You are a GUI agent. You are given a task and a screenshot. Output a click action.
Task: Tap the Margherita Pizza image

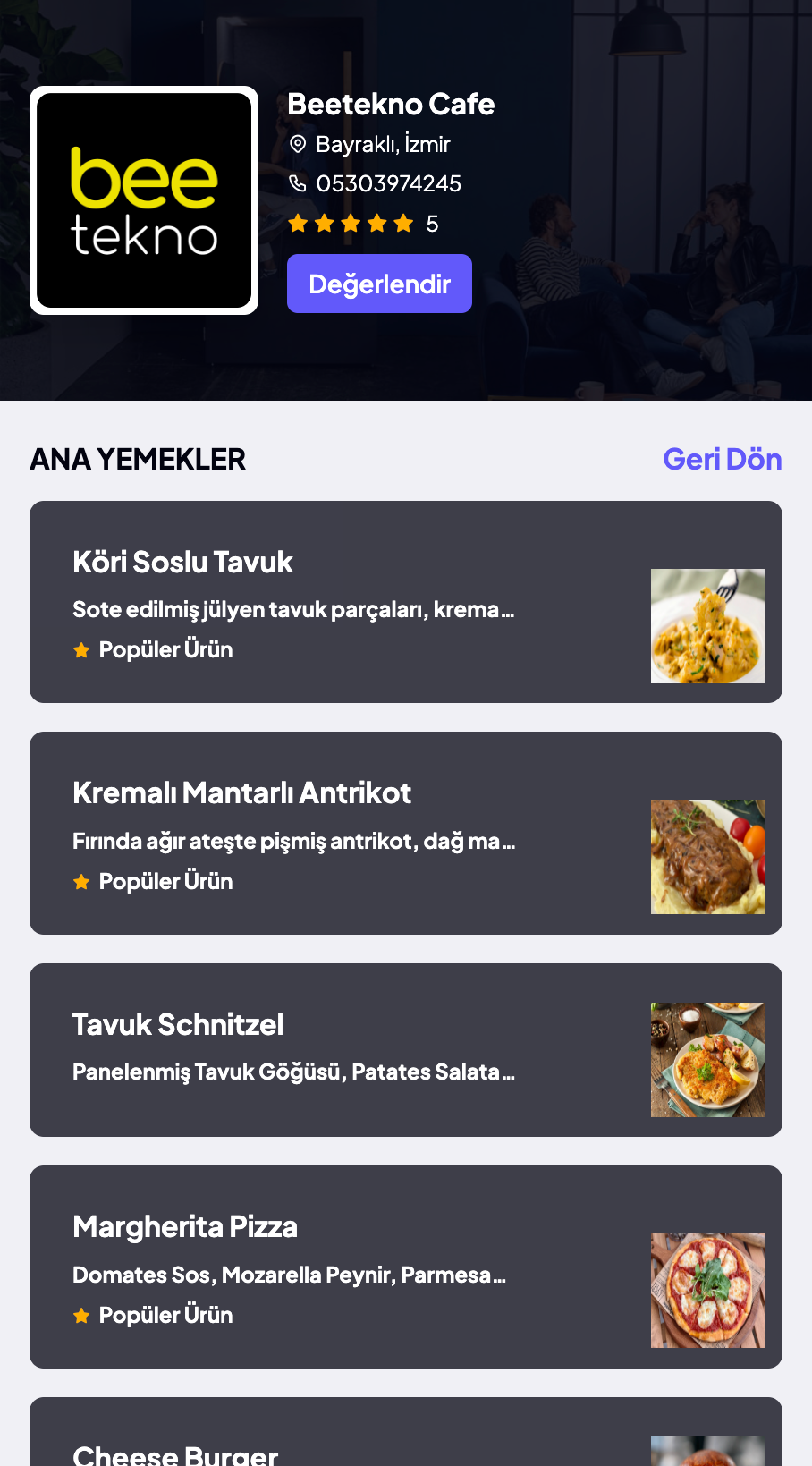[707, 1290]
